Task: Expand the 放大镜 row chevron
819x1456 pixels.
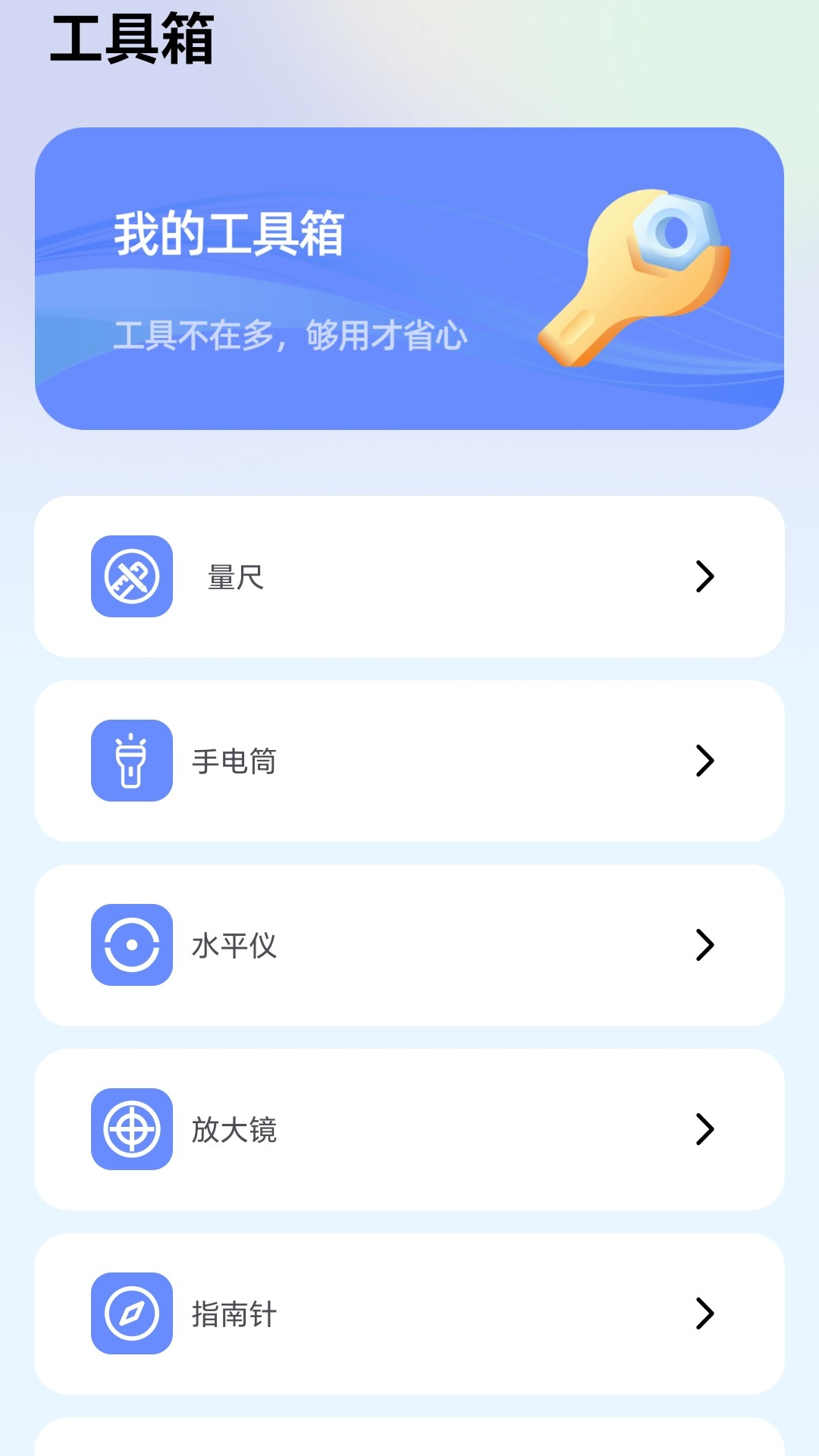Action: click(705, 1130)
